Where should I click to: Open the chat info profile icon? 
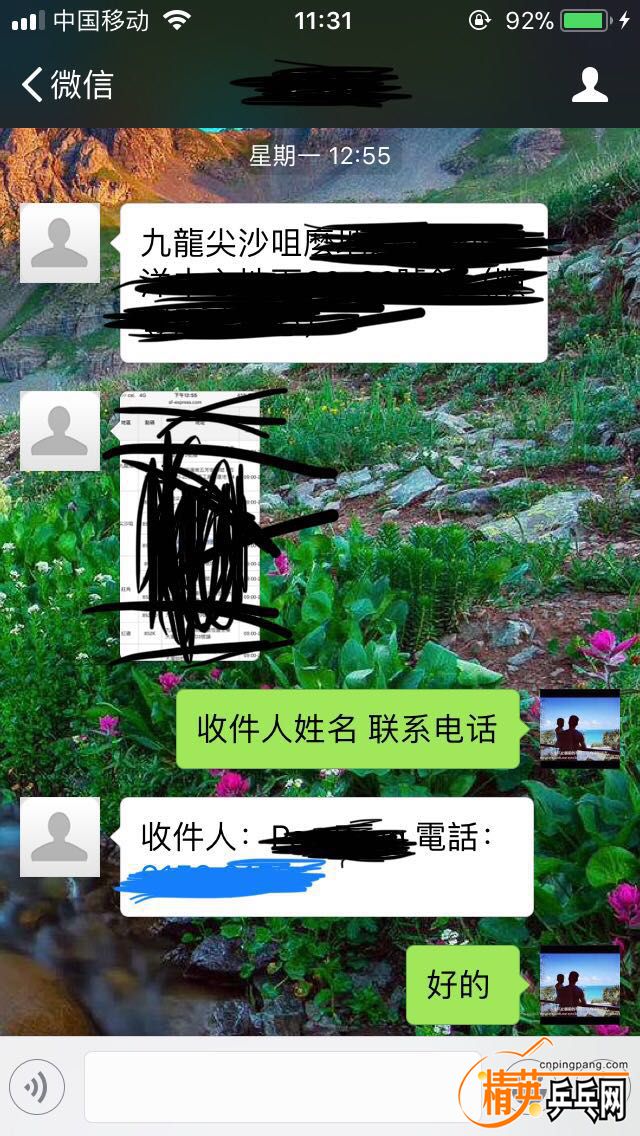[589, 85]
